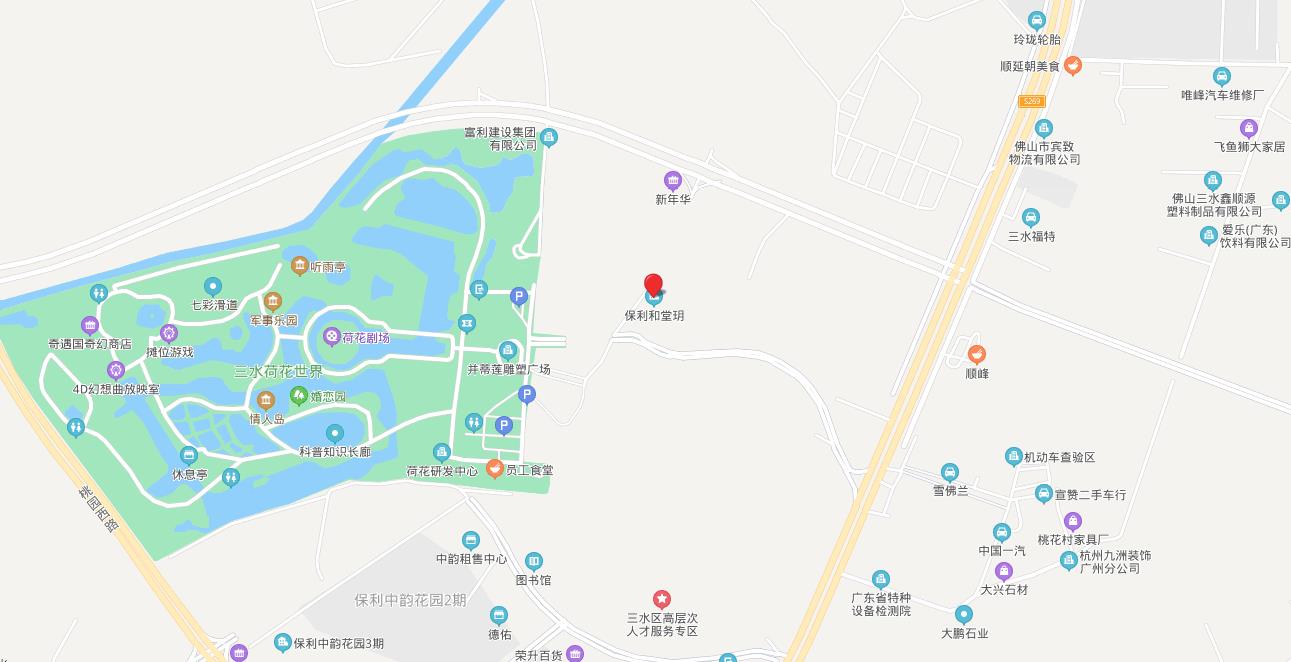Screen dimensions: 1291x662
Task: Open the 顺延朝美食 restaurant marker
Action: coord(1072,66)
